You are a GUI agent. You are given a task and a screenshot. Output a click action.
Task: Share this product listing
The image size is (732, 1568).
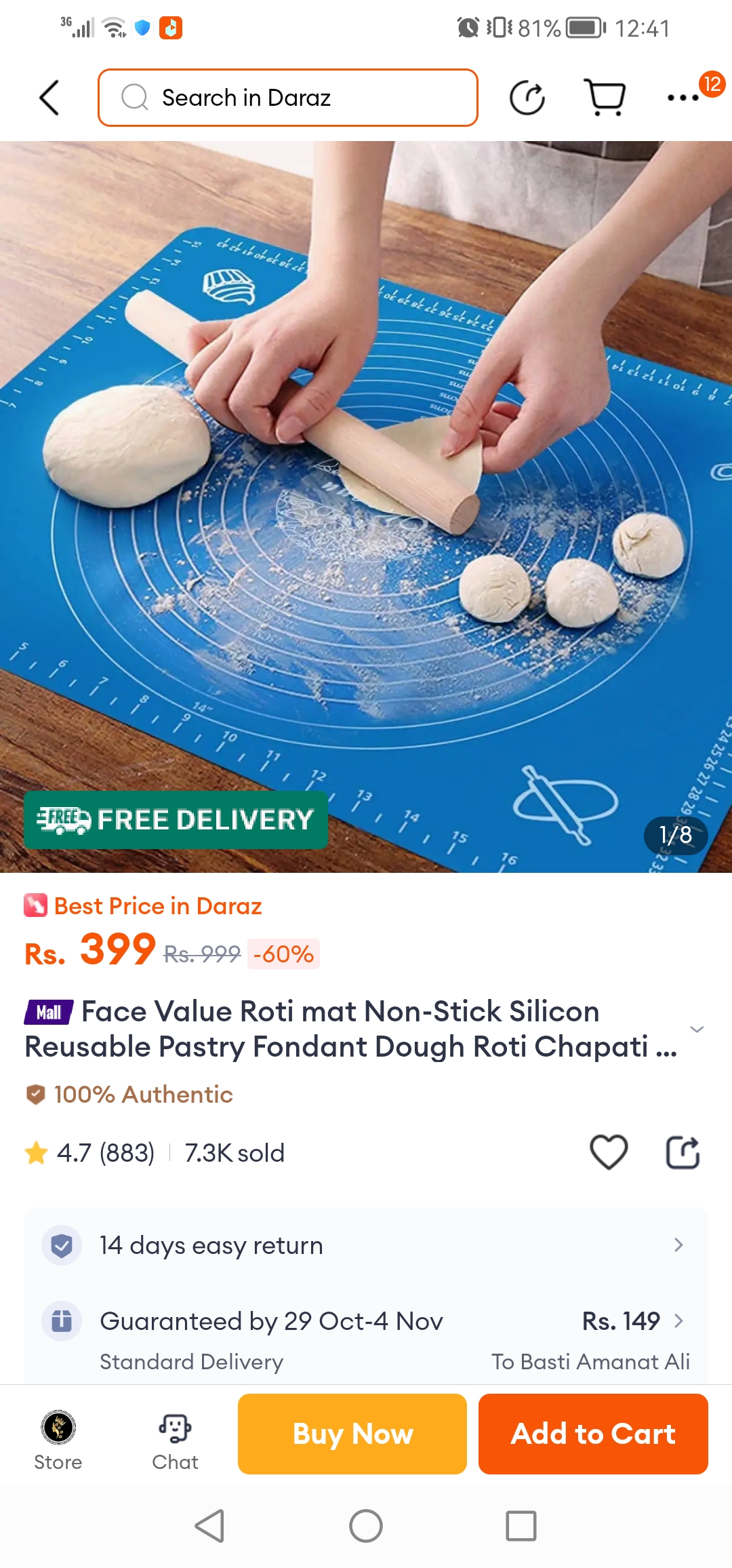click(x=682, y=1152)
